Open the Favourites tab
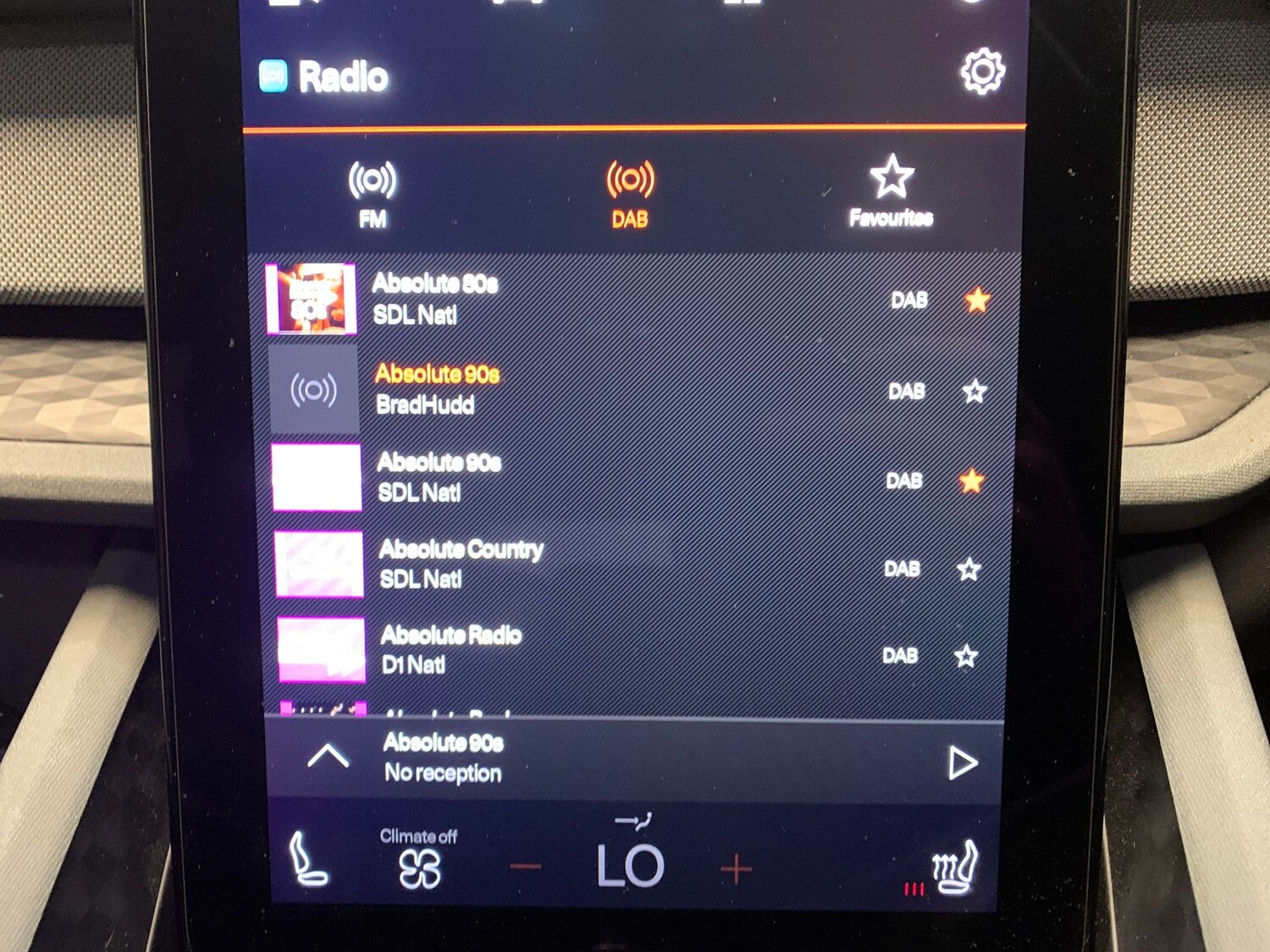This screenshot has height=952, width=1270. coord(891,191)
